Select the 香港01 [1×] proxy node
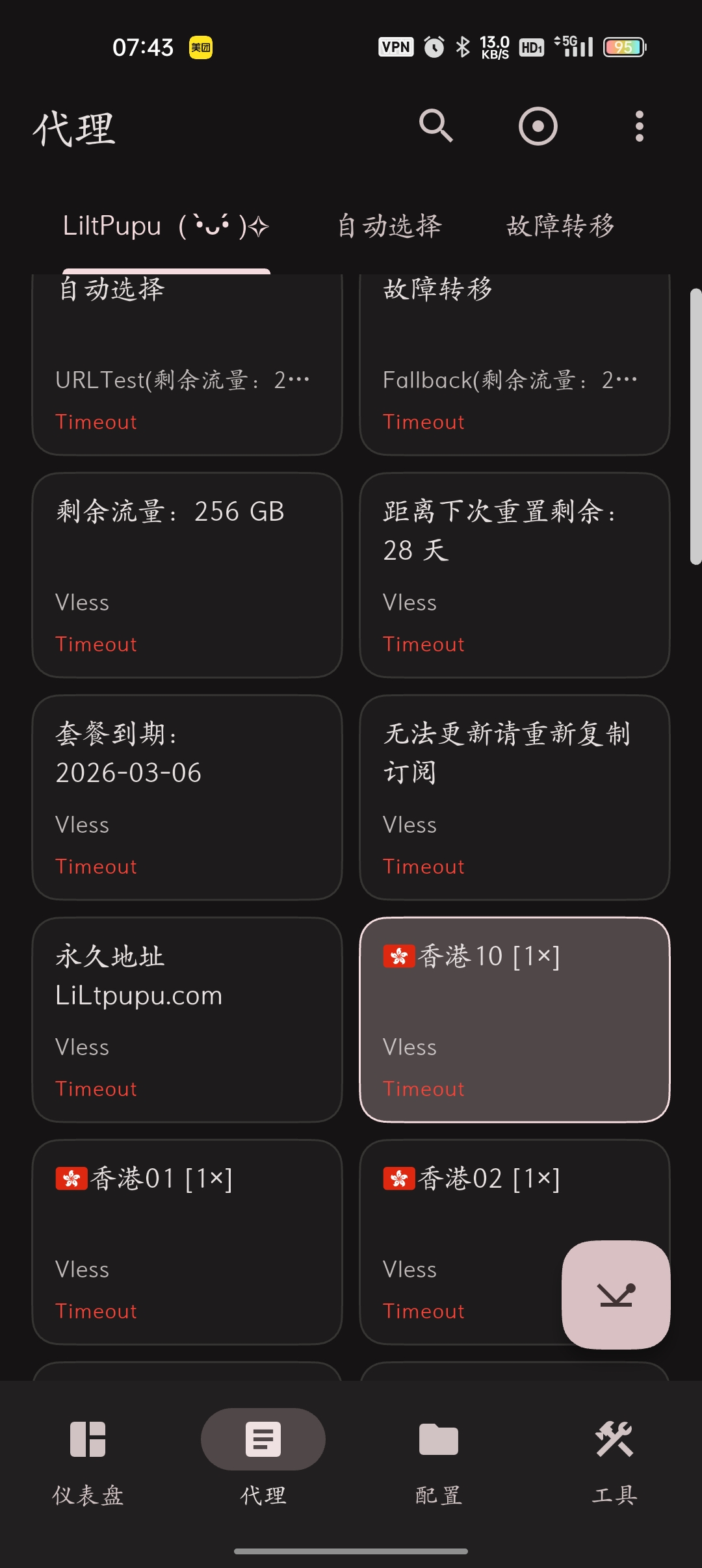Screen dimensions: 702x1568 (x=187, y=1242)
